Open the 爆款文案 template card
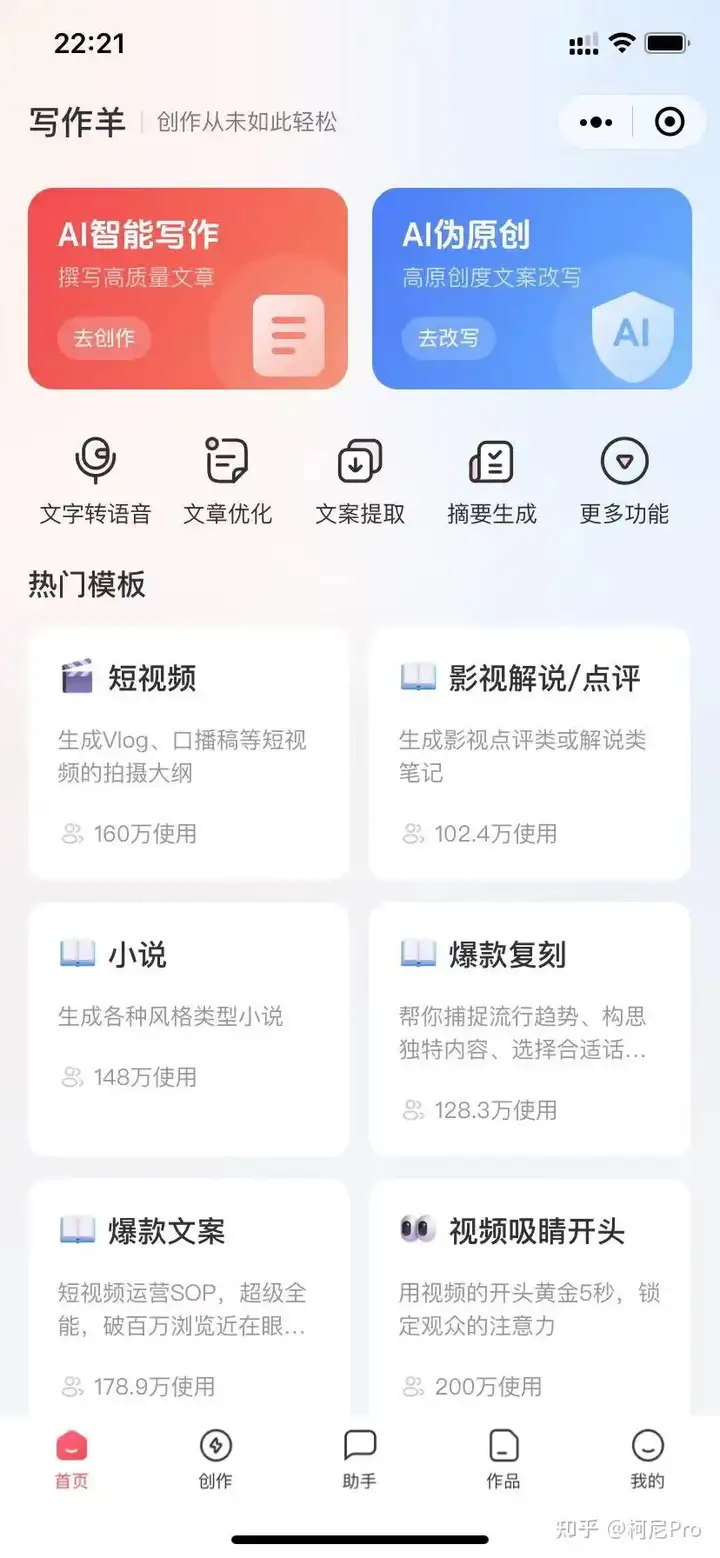The height and width of the screenshot is (1558, 720). [188, 1300]
